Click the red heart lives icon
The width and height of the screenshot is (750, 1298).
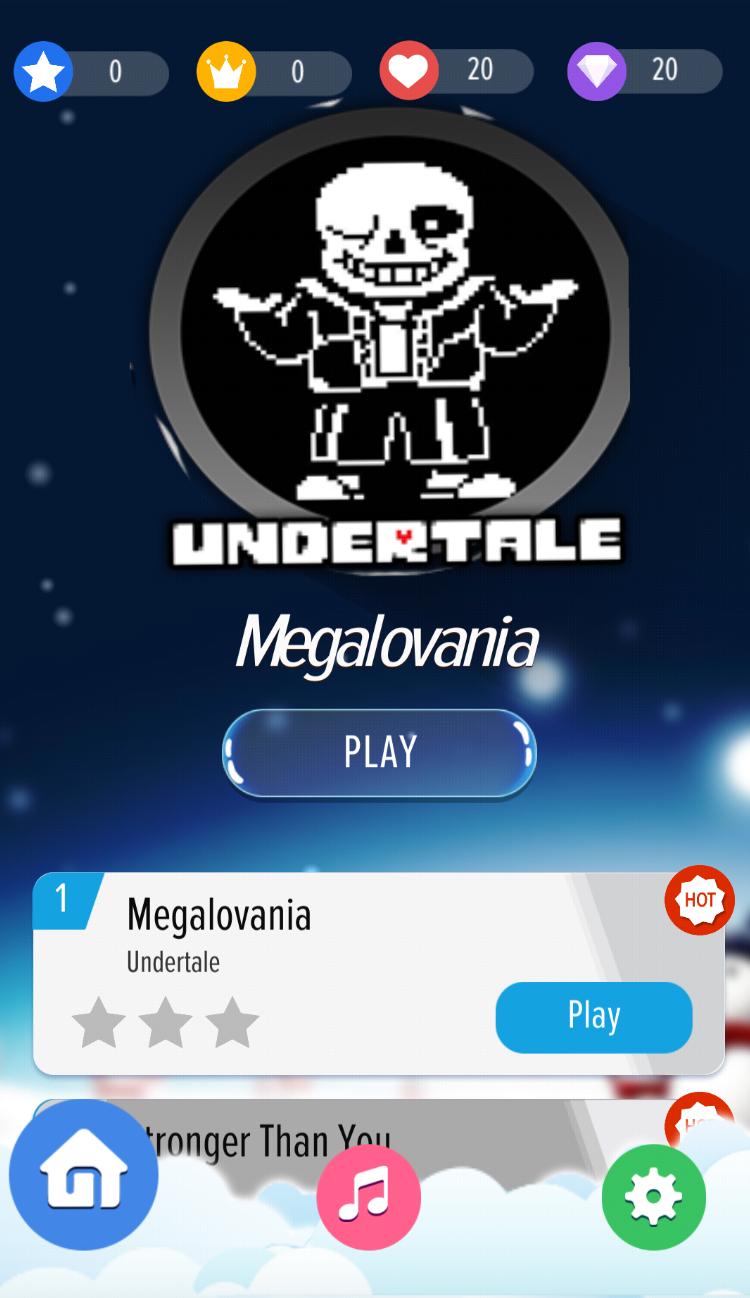coord(408,71)
